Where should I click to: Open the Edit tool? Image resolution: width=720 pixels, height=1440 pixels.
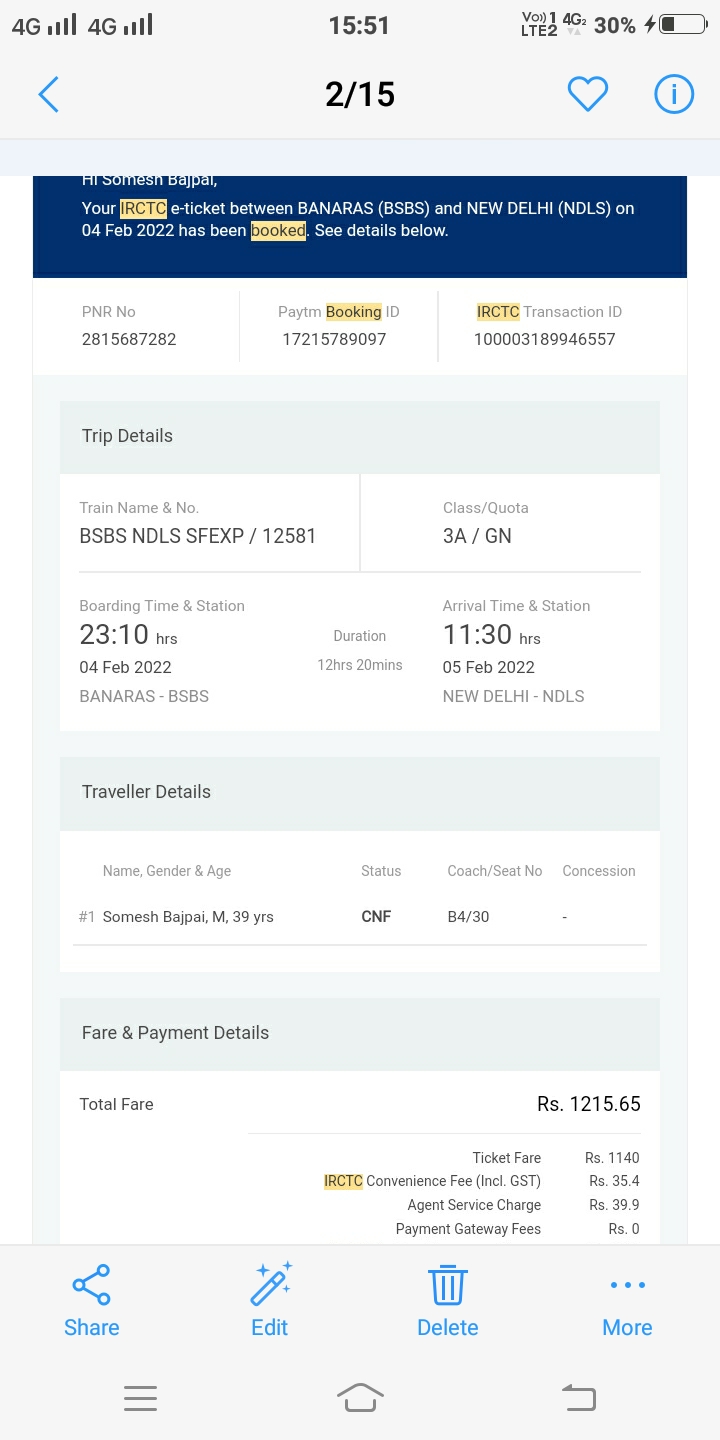pos(269,1300)
